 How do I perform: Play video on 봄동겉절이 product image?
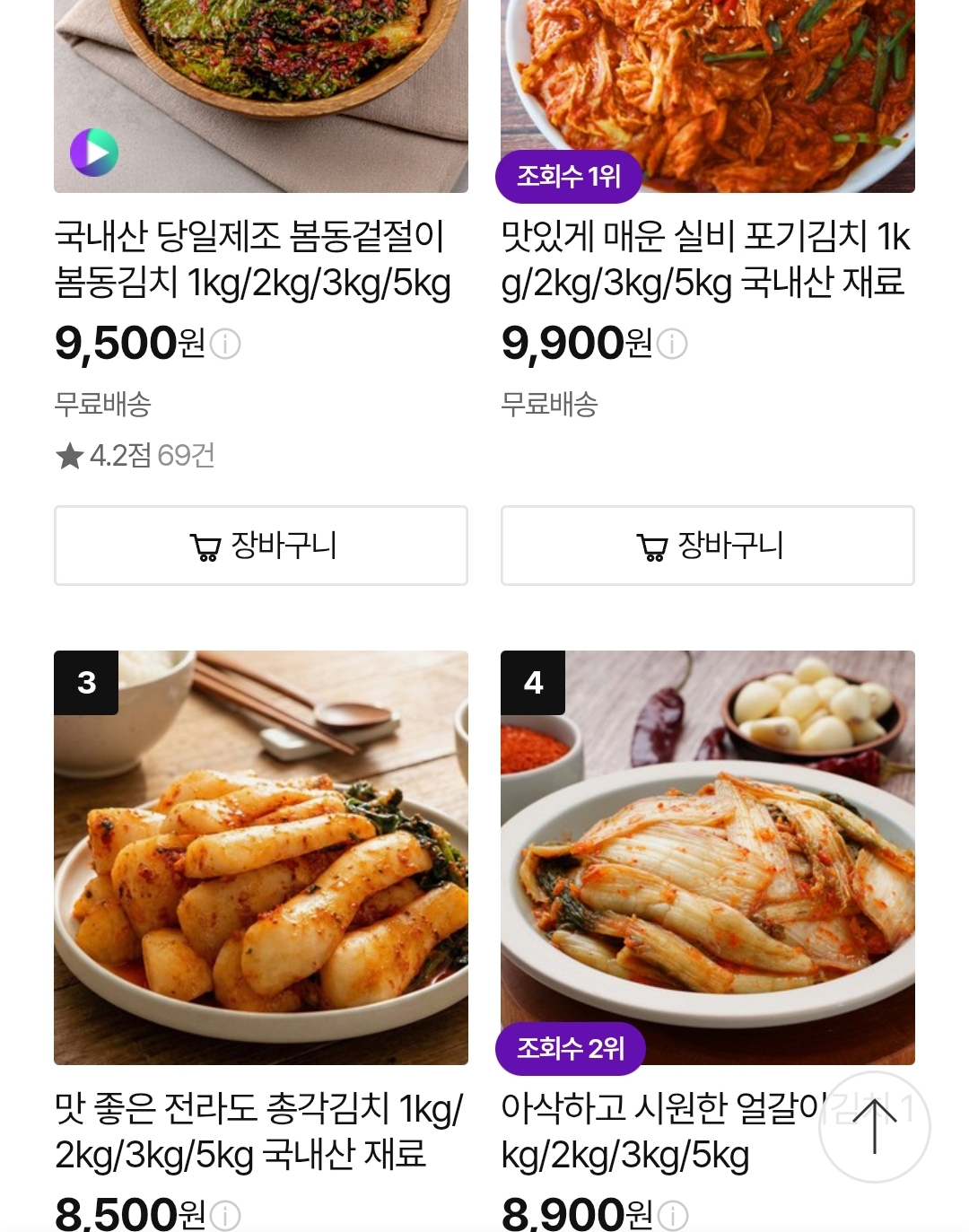94,153
